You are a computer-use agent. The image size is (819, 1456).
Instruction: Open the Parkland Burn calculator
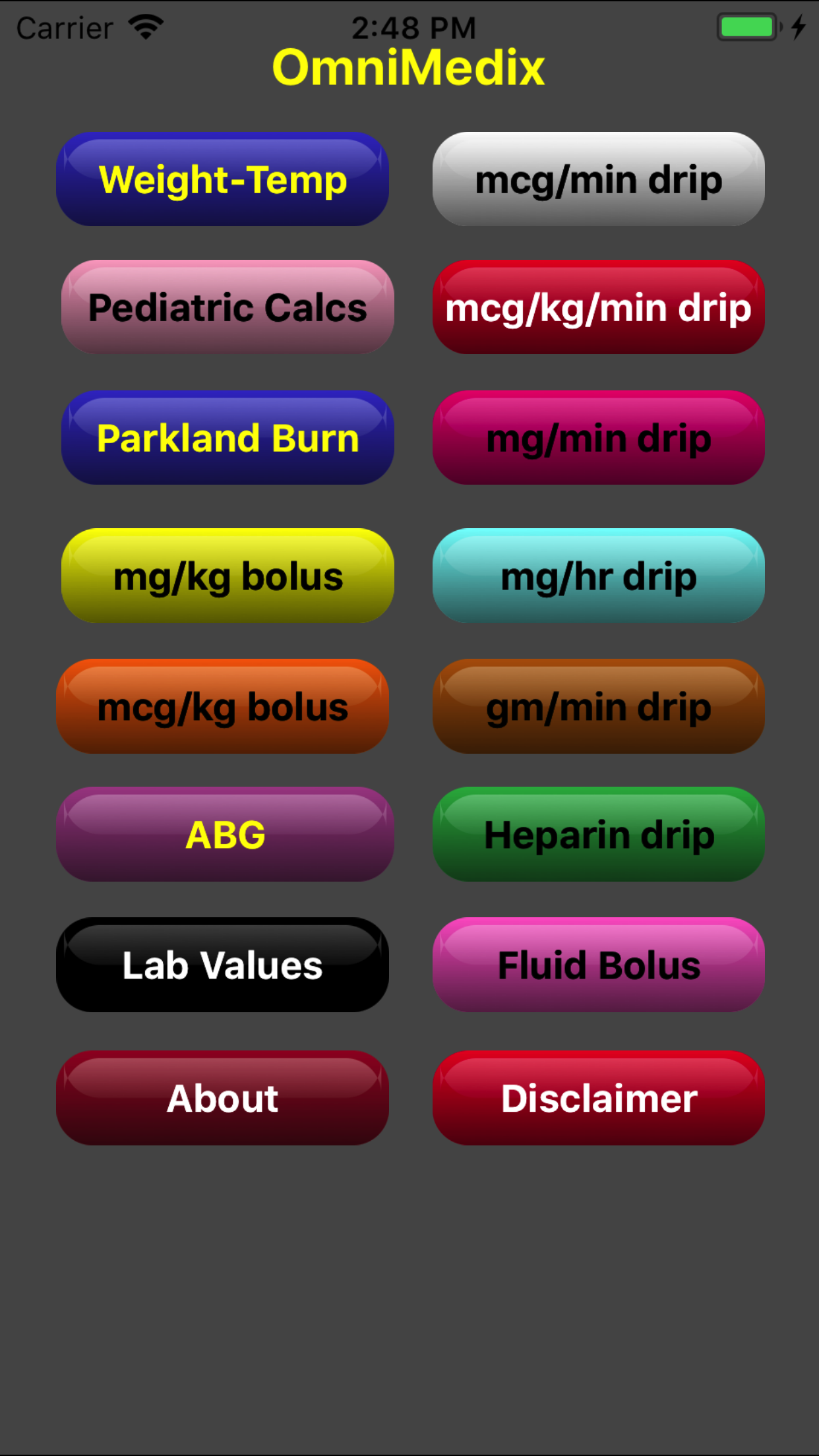click(x=227, y=438)
